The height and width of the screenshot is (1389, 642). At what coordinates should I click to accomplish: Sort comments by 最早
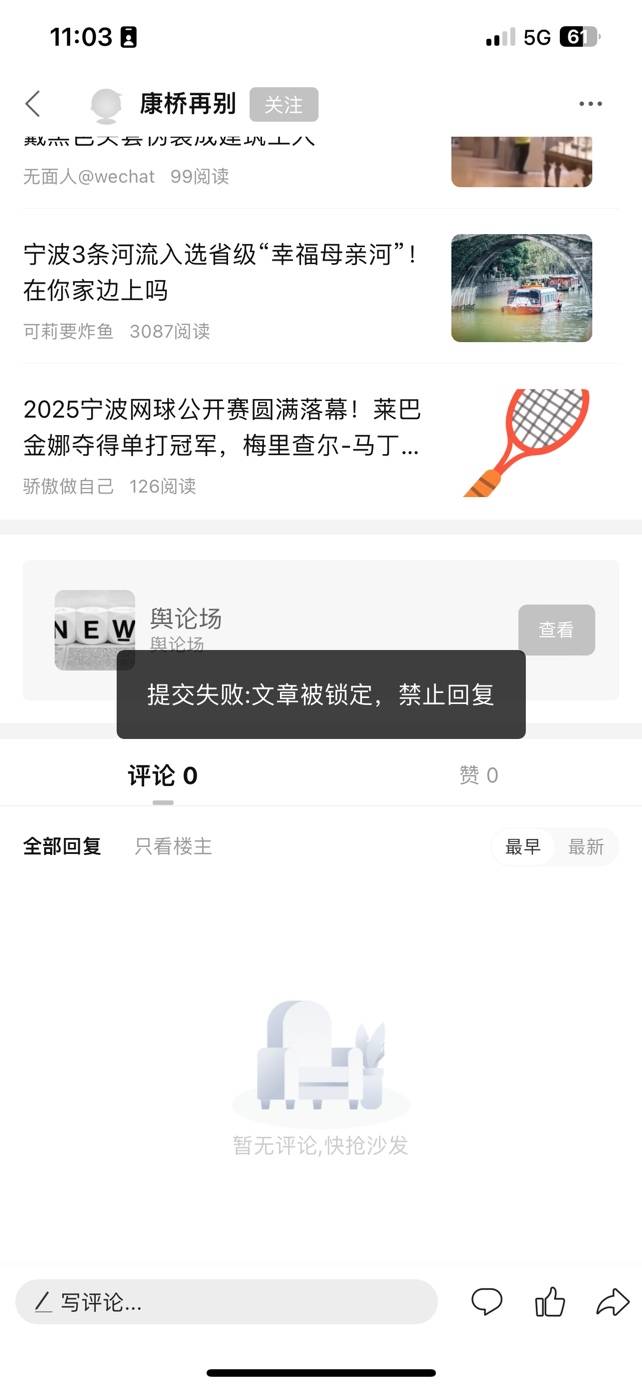click(x=522, y=847)
